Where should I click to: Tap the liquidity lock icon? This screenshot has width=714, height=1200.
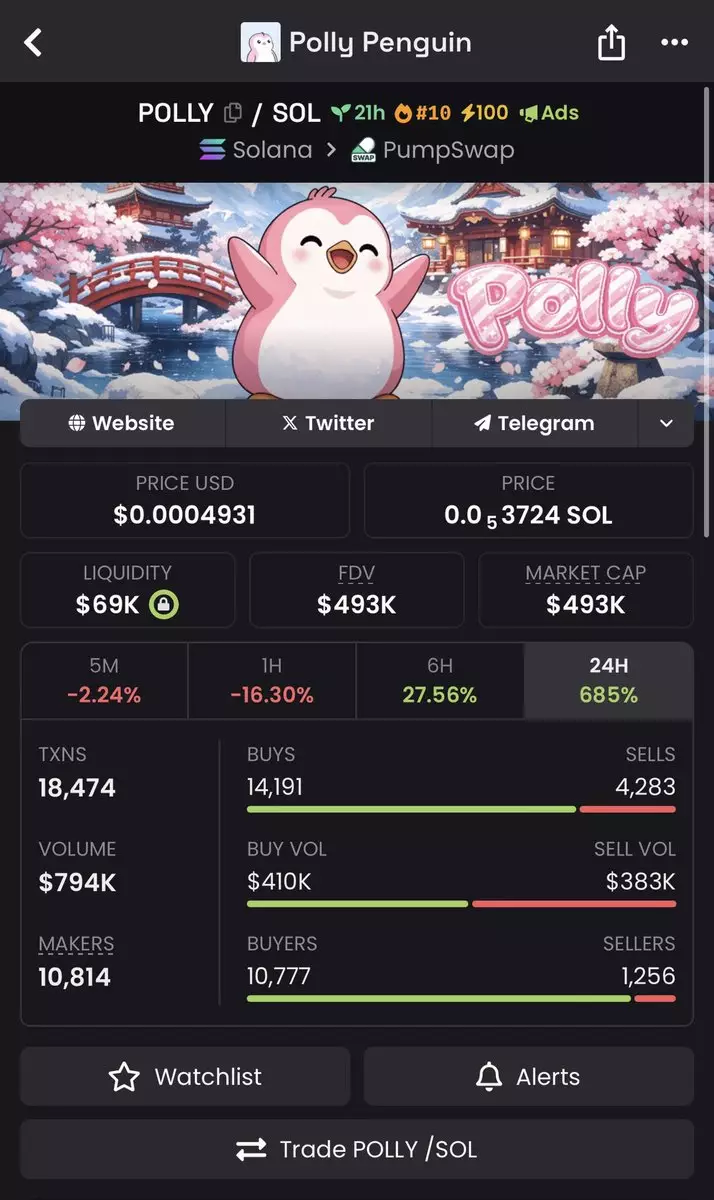[x=164, y=604]
